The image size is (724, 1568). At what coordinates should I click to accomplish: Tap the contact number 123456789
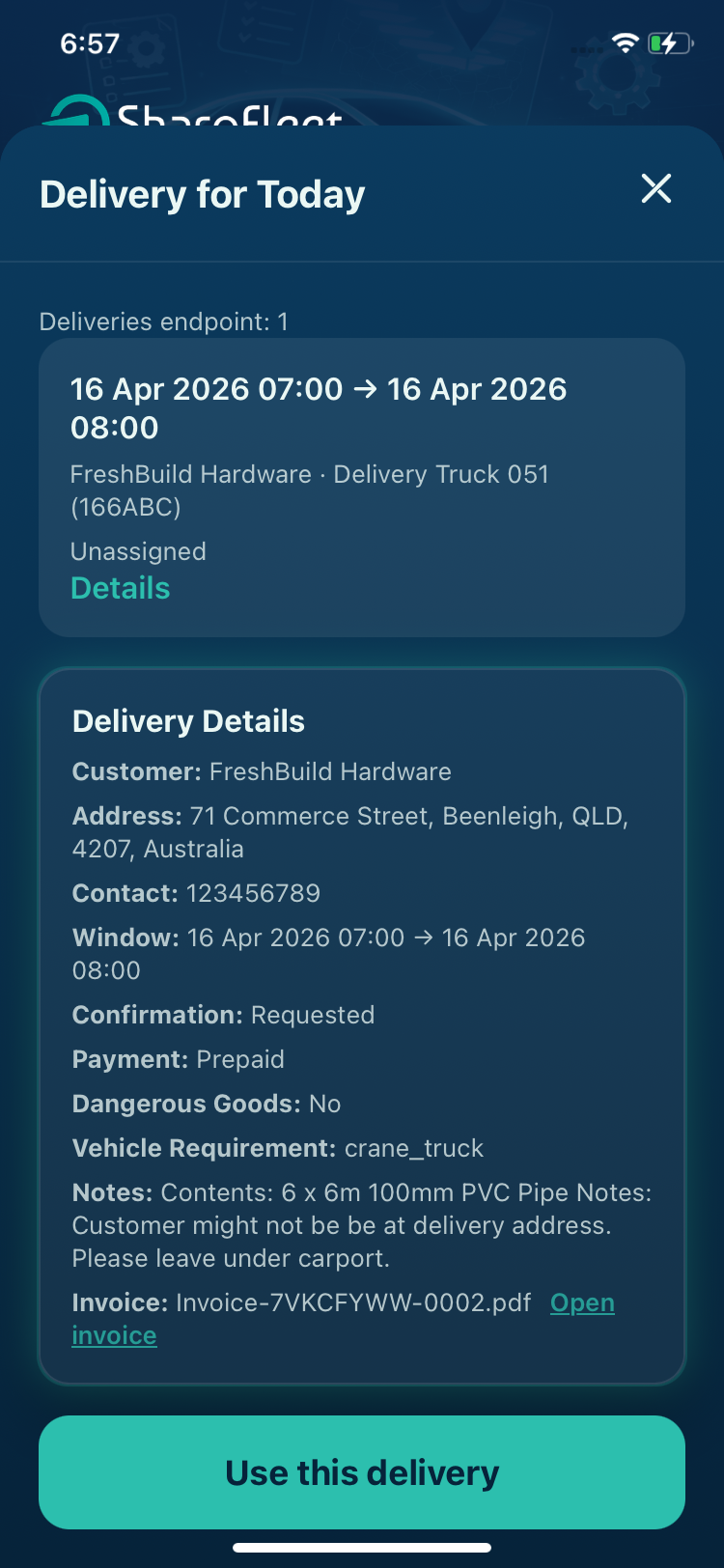click(253, 893)
